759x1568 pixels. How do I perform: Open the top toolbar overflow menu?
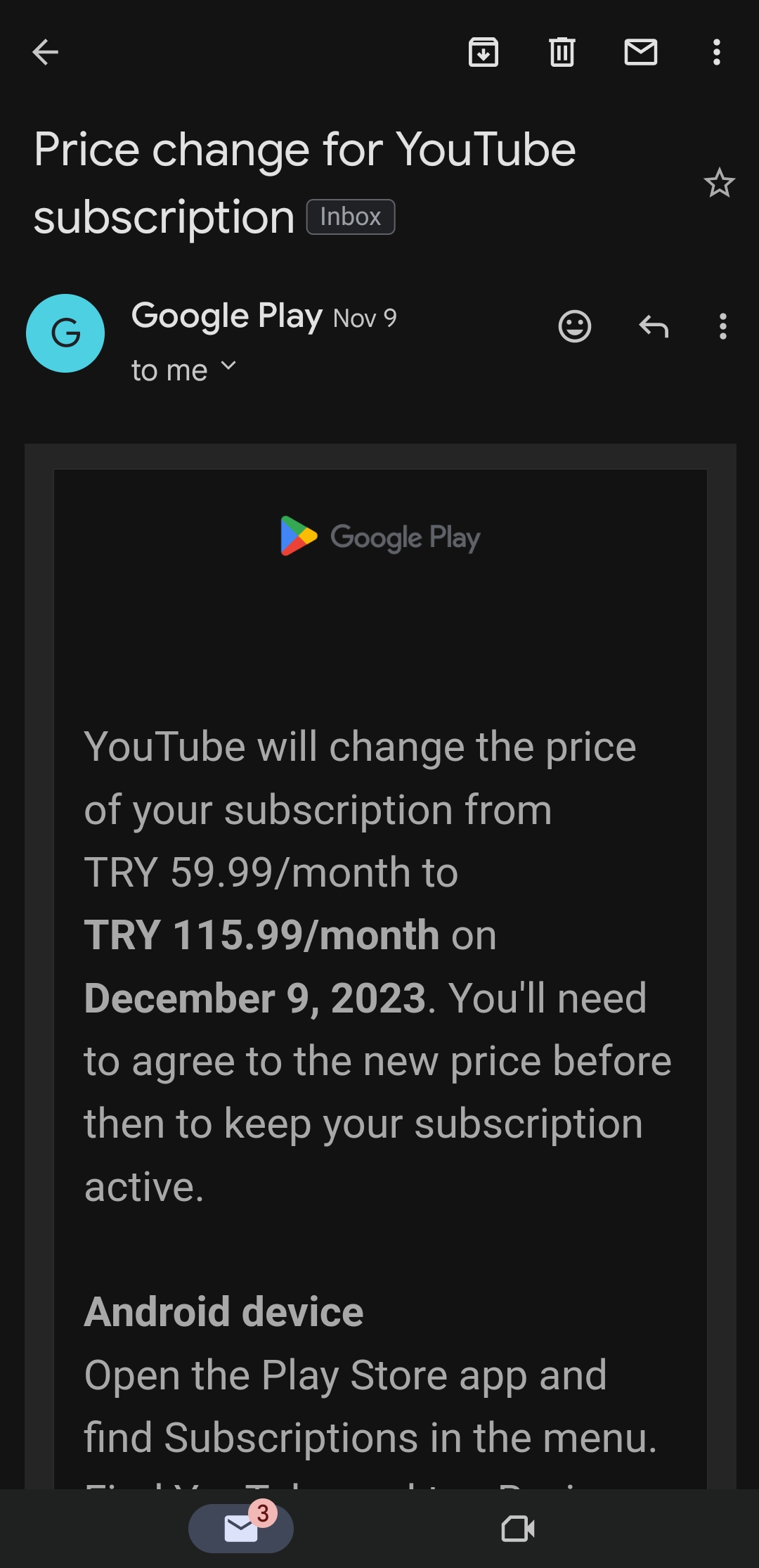point(717,52)
